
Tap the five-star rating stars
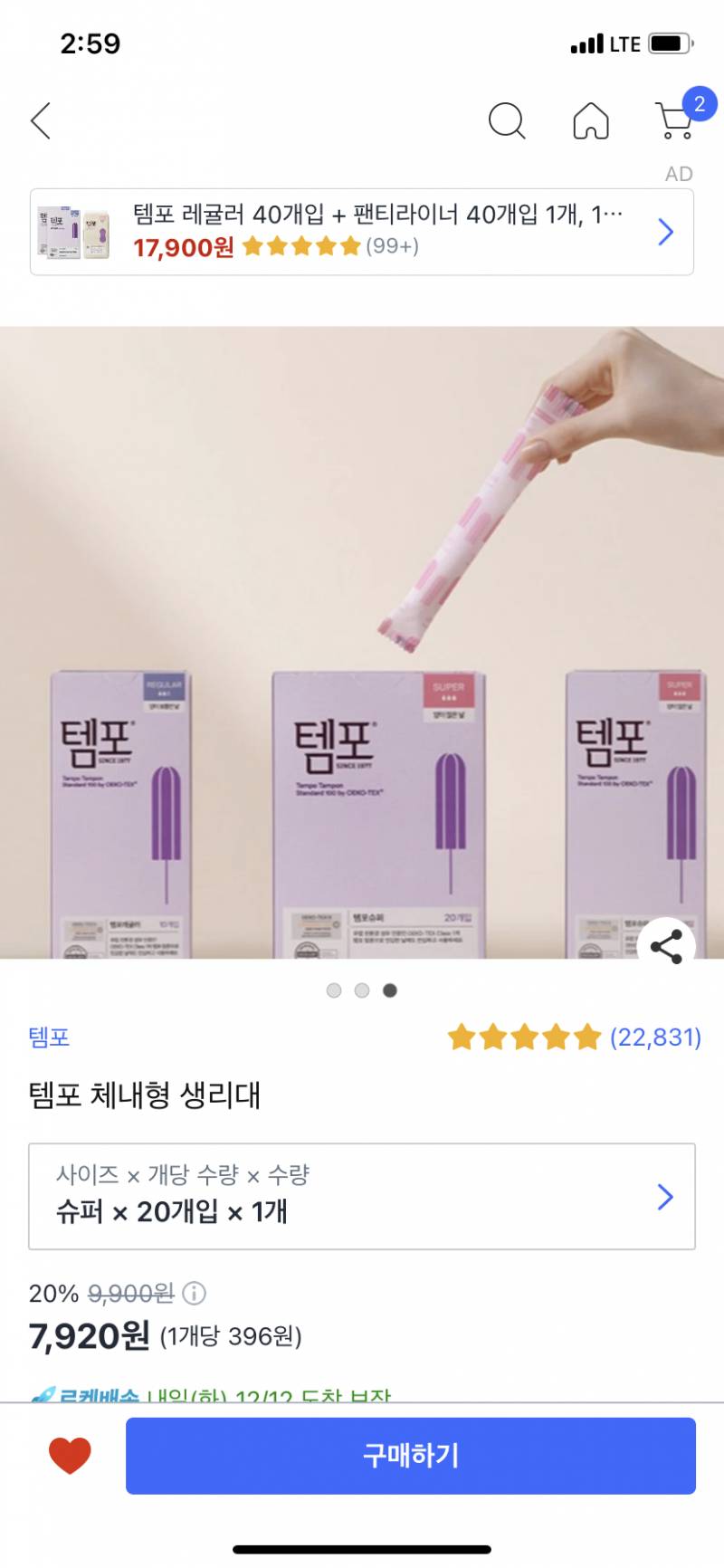click(523, 1037)
